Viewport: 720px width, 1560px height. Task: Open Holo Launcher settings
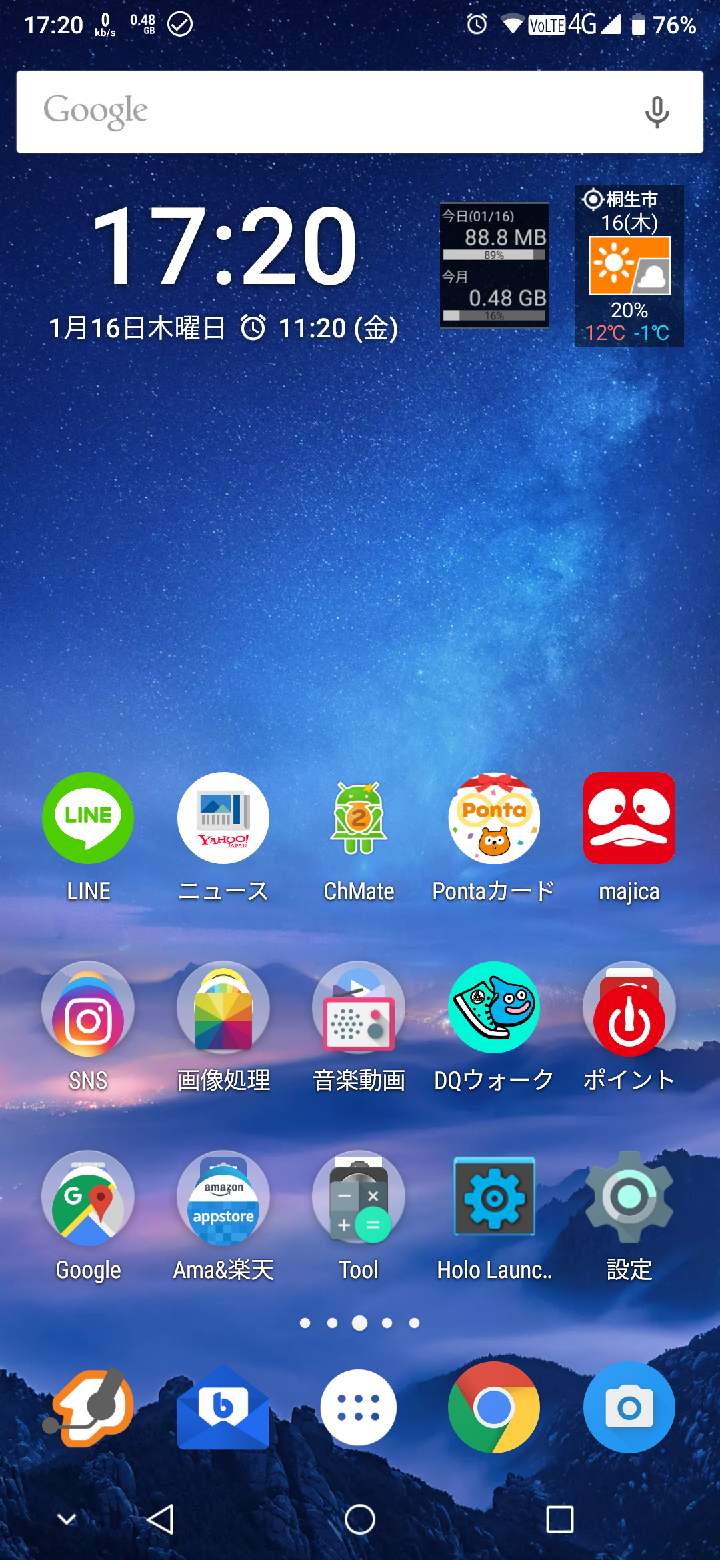(494, 1197)
